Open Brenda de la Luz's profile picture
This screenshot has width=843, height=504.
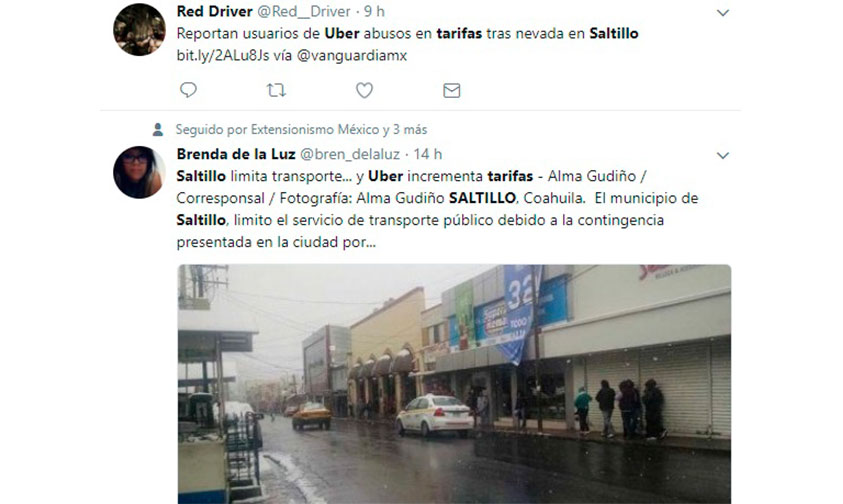tap(139, 172)
